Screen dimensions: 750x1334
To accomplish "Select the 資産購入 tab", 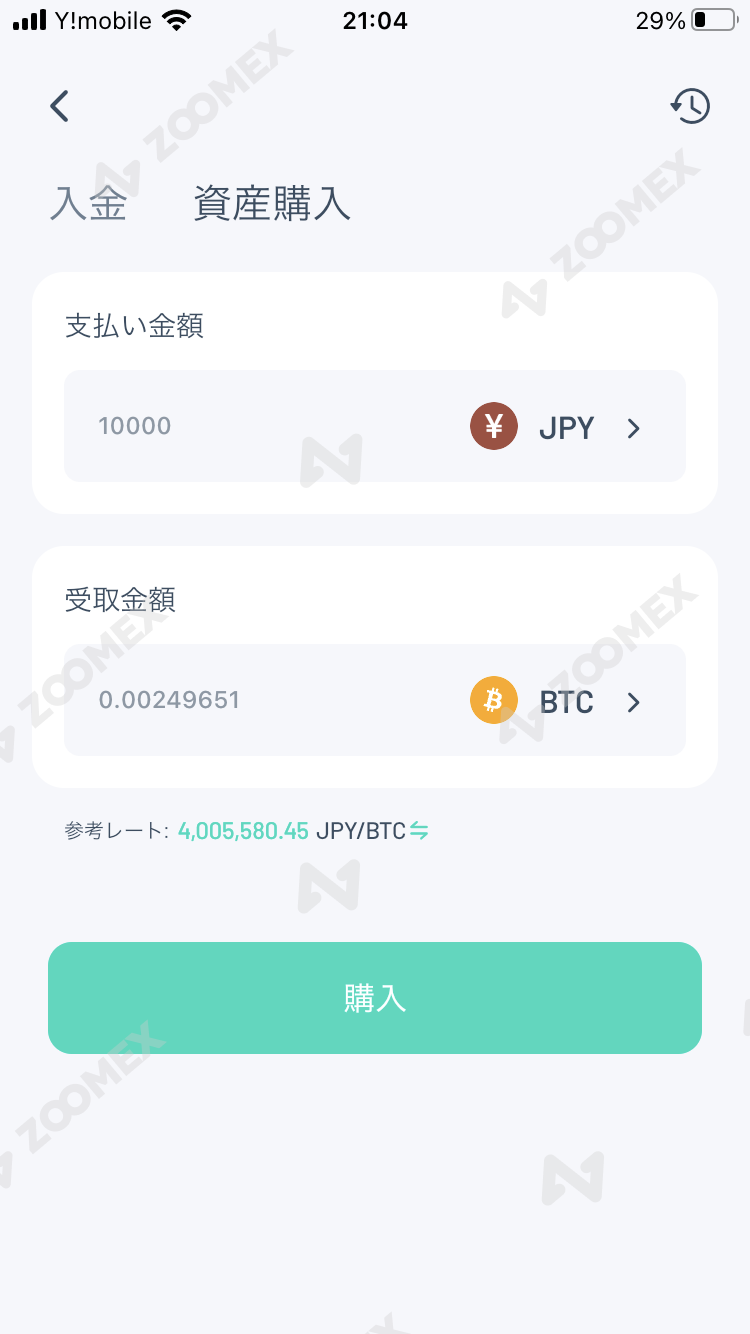I will (x=272, y=203).
